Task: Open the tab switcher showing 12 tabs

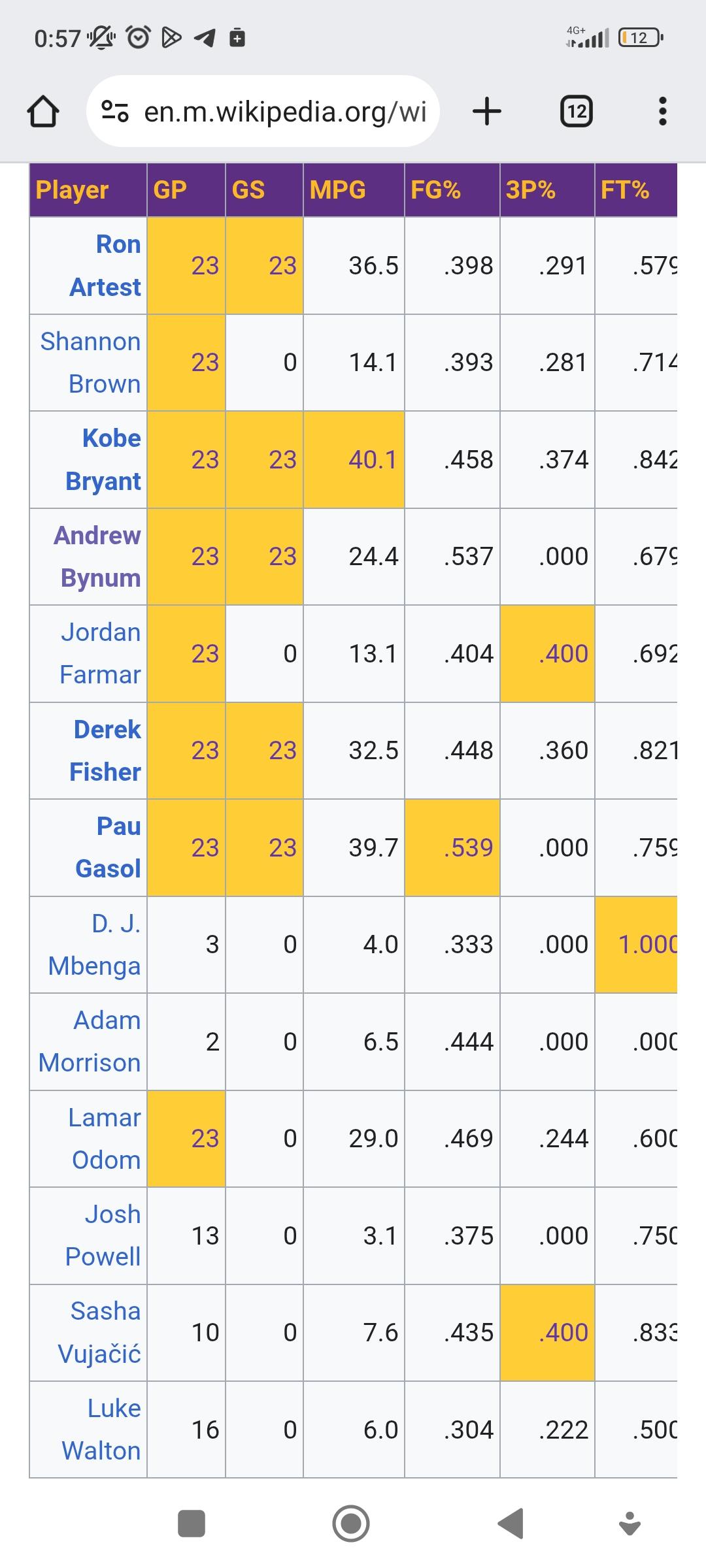Action: coord(577,111)
